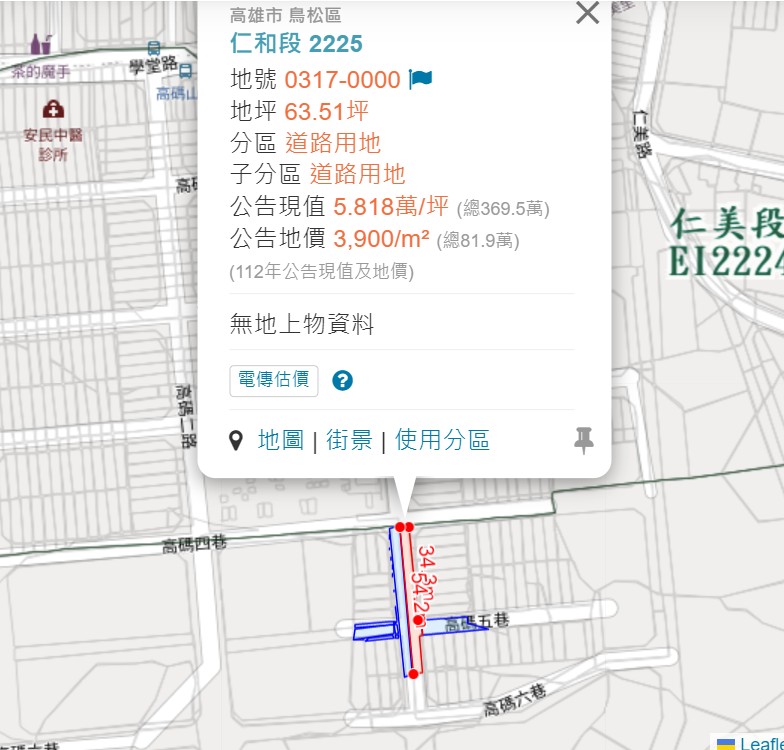Tap the 電傳估價 button
The image size is (784, 750).
click(x=274, y=380)
